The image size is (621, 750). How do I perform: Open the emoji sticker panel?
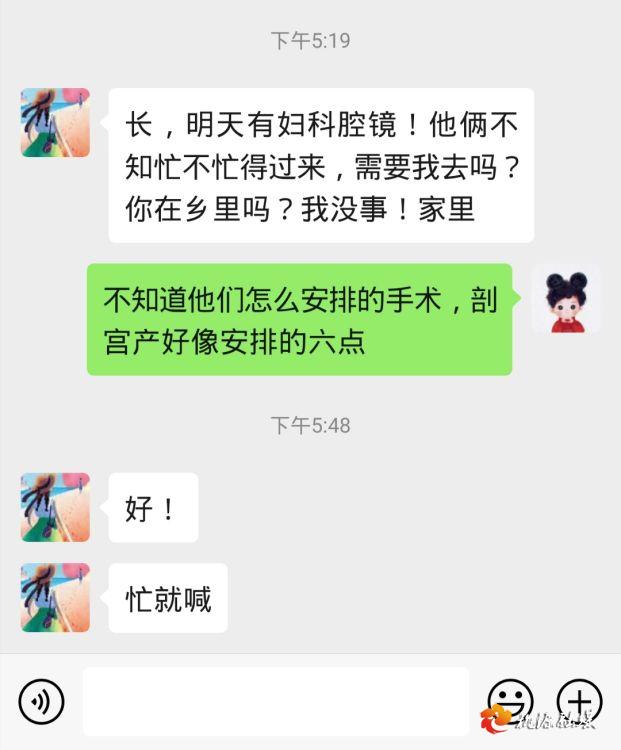(510, 700)
